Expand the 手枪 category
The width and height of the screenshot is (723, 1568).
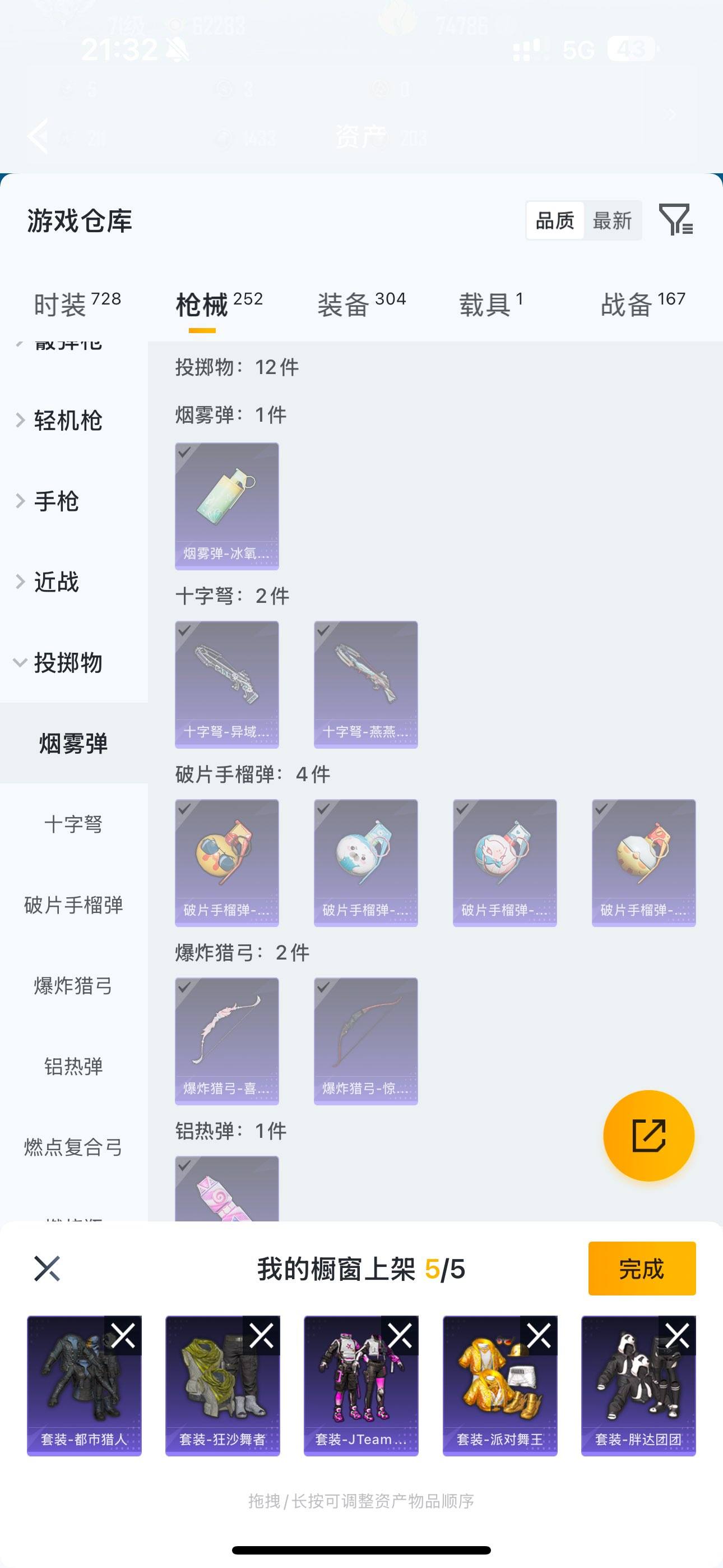pyautogui.click(x=55, y=501)
